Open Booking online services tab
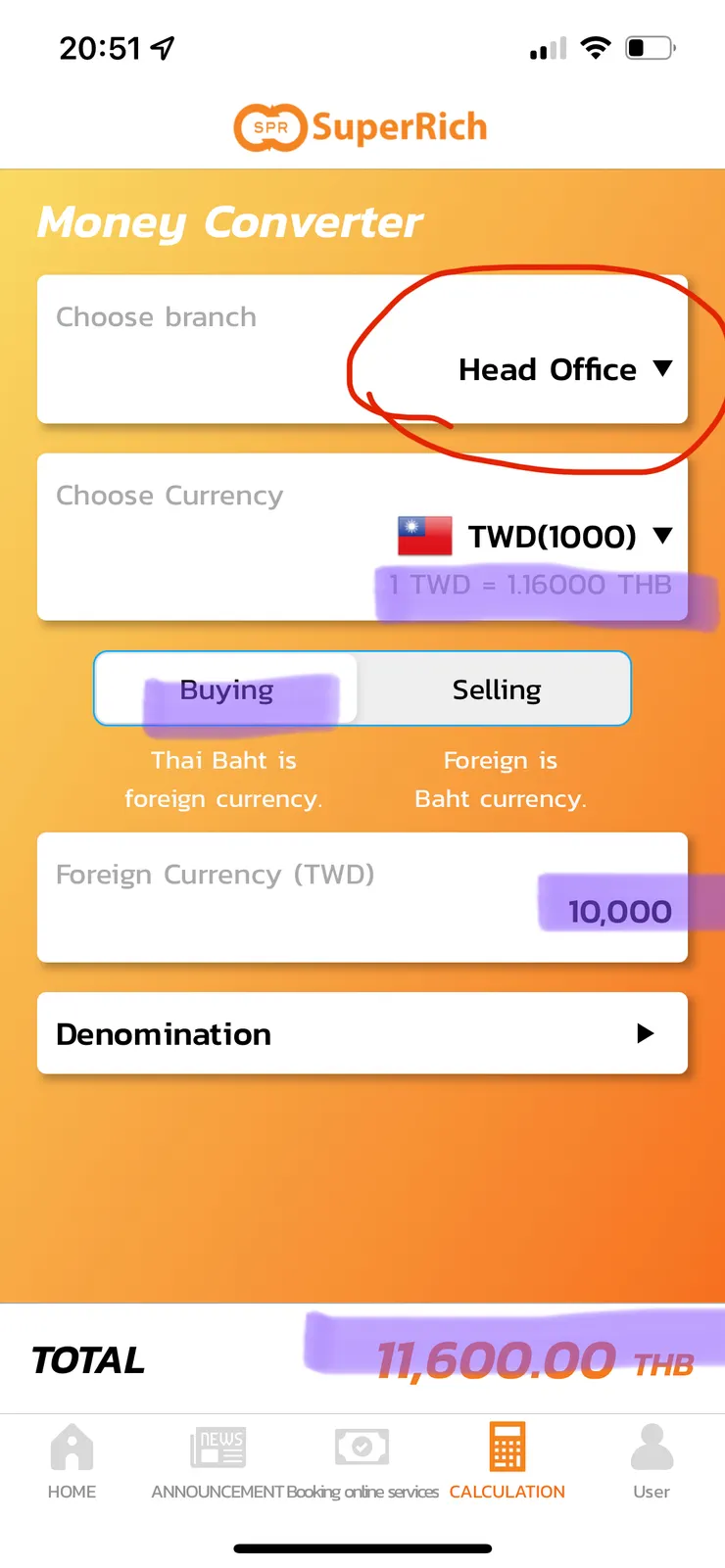This screenshot has width=725, height=1568. (x=362, y=1461)
